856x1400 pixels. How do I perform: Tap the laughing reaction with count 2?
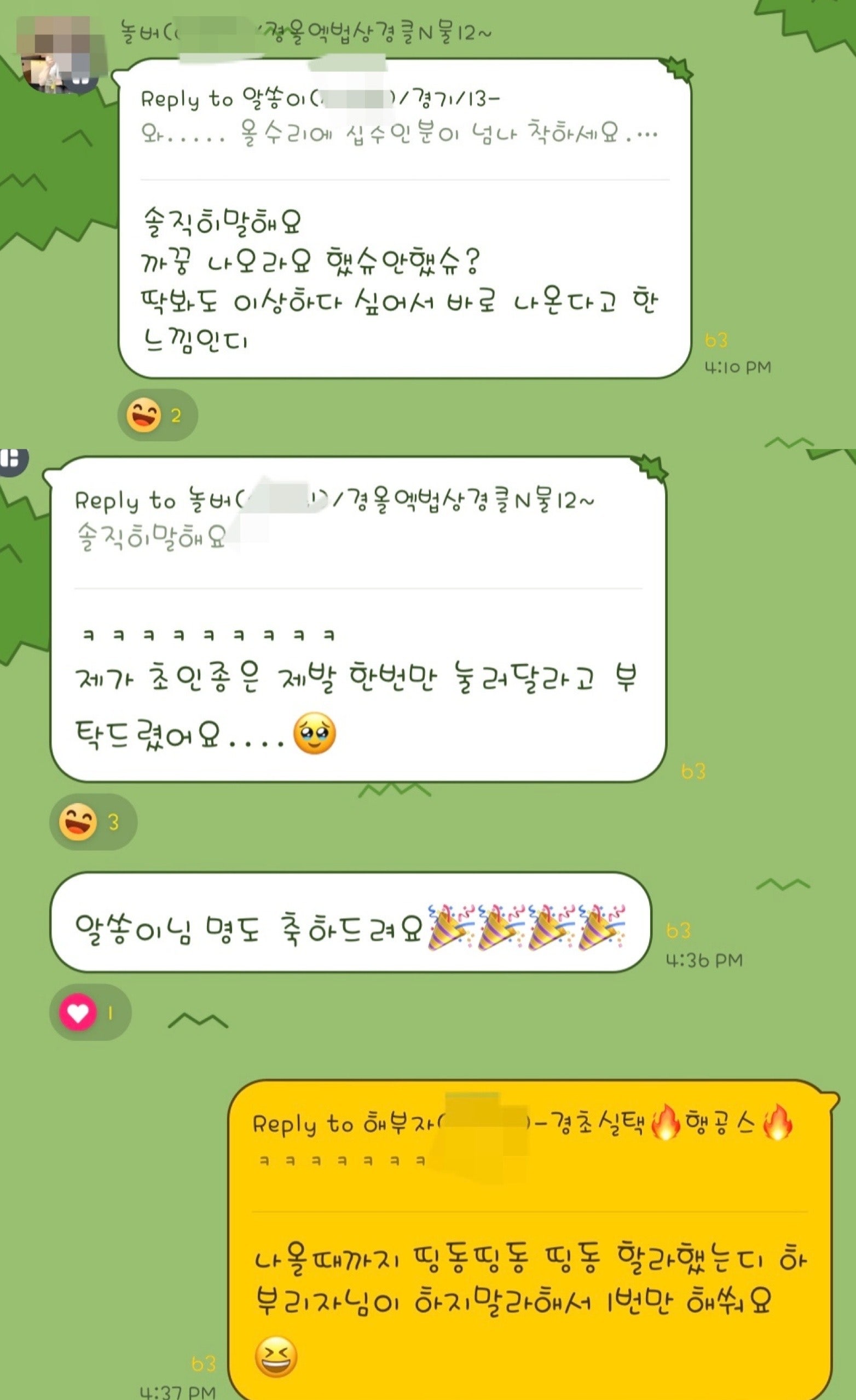click(x=157, y=416)
